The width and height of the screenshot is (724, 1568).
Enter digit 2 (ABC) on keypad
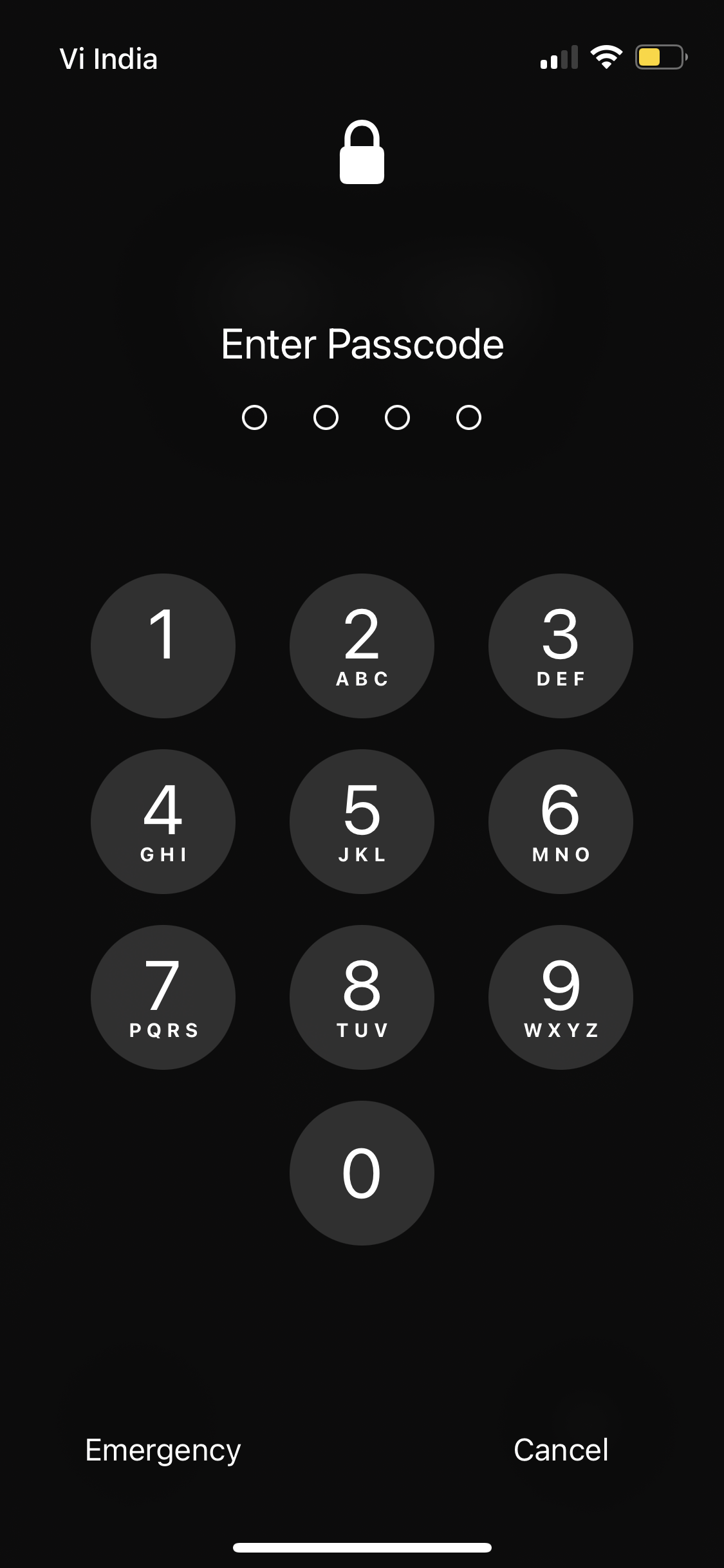362,646
